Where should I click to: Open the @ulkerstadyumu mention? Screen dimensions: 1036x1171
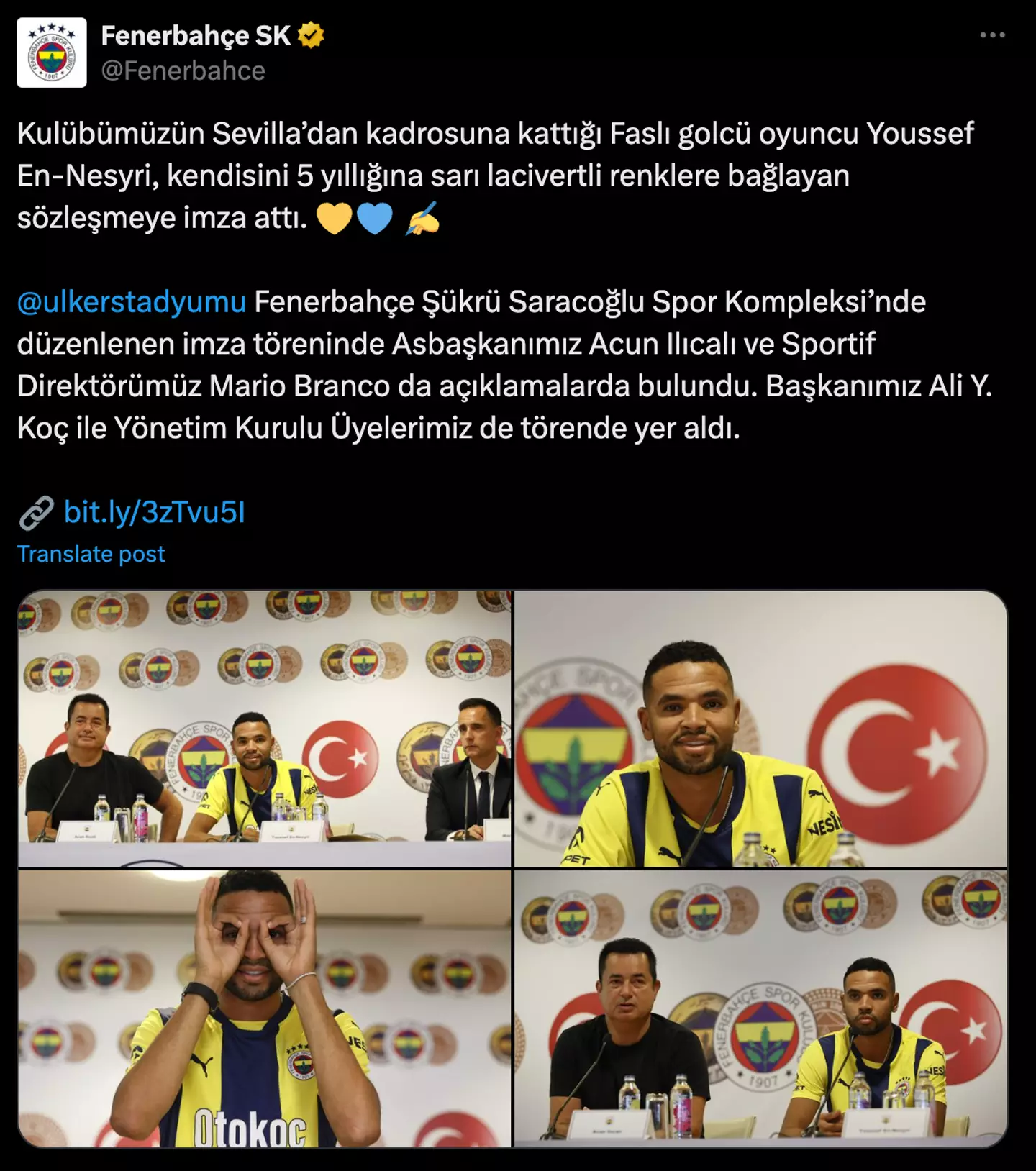pyautogui.click(x=132, y=302)
